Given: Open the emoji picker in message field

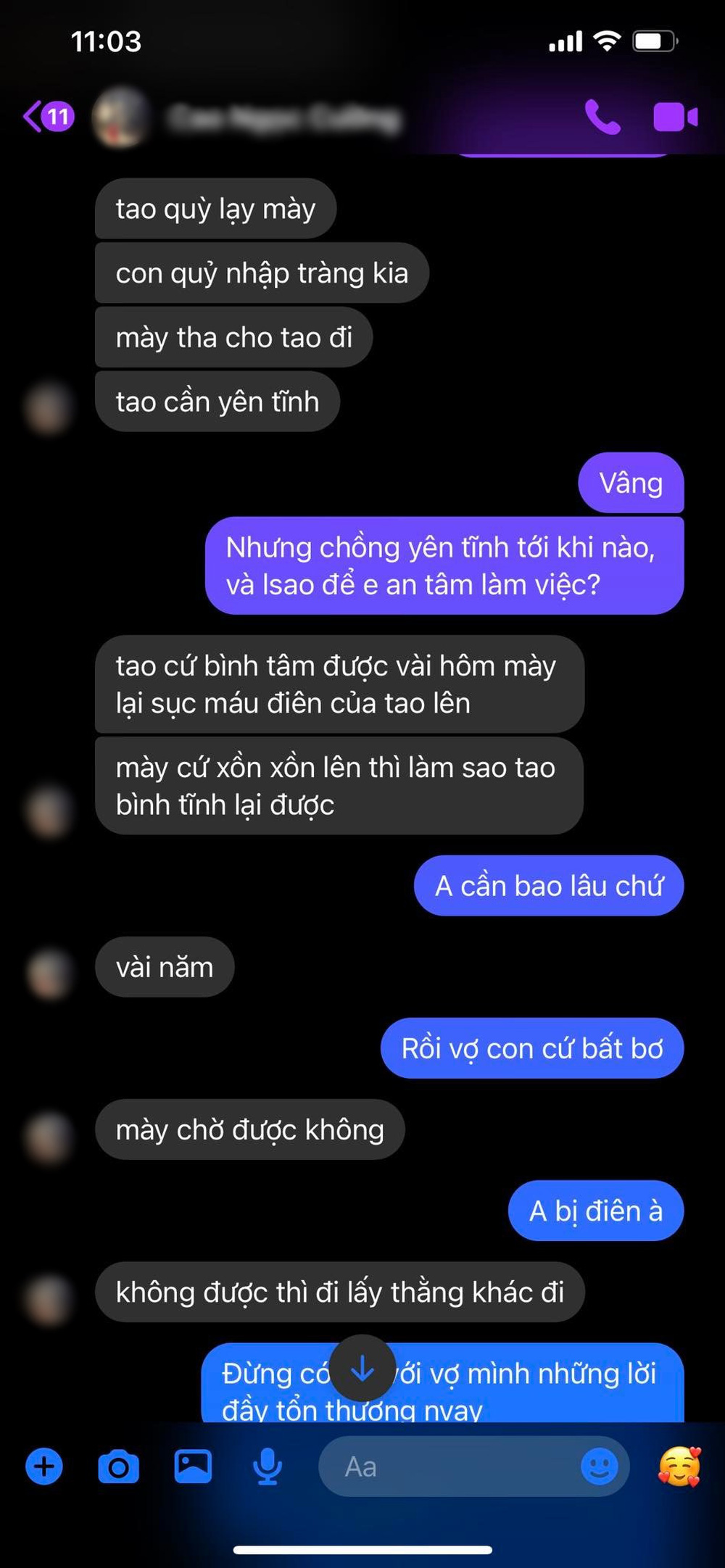Looking at the screenshot, I should click(x=599, y=1467).
